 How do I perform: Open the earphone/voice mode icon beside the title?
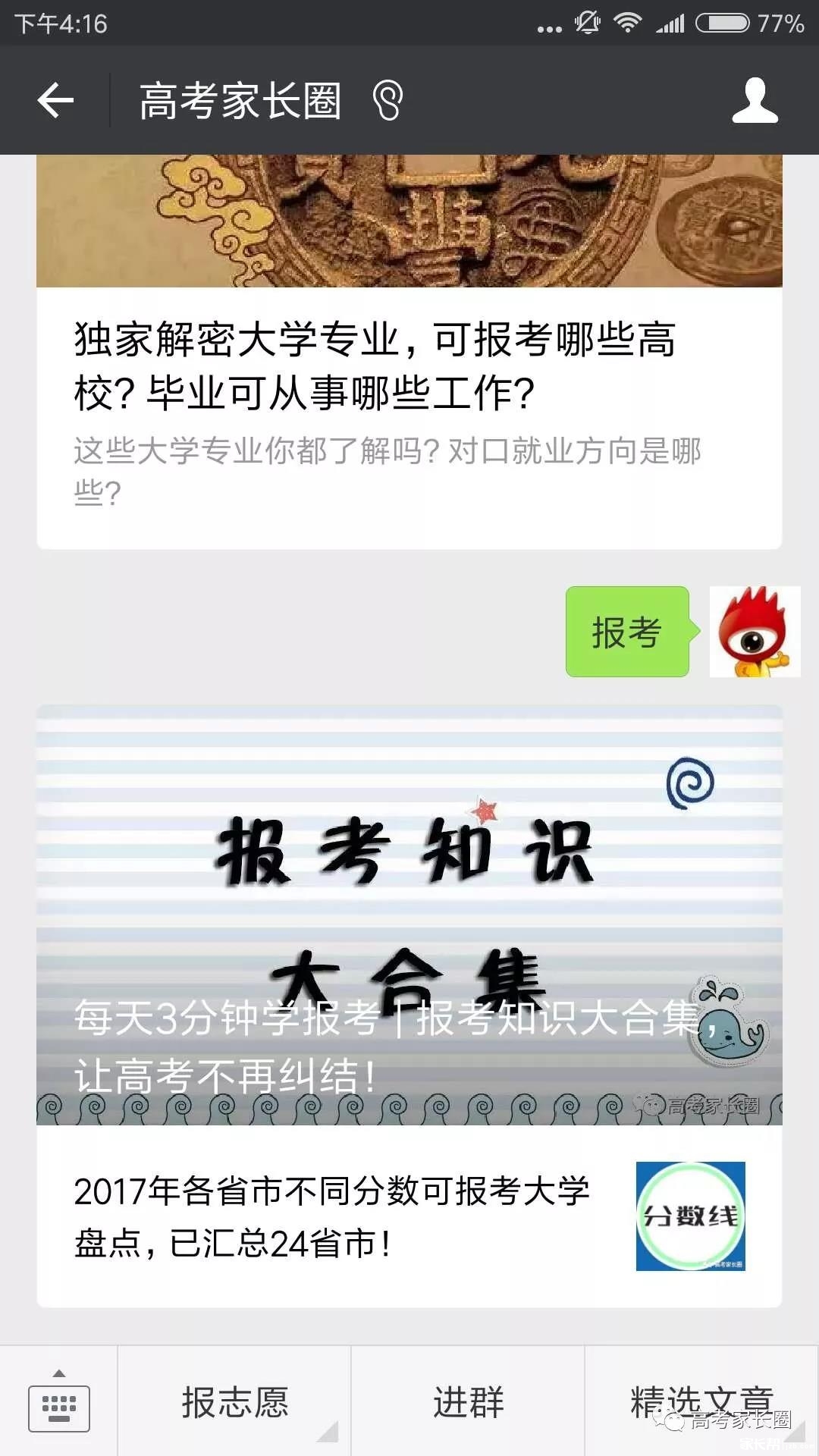(389, 101)
